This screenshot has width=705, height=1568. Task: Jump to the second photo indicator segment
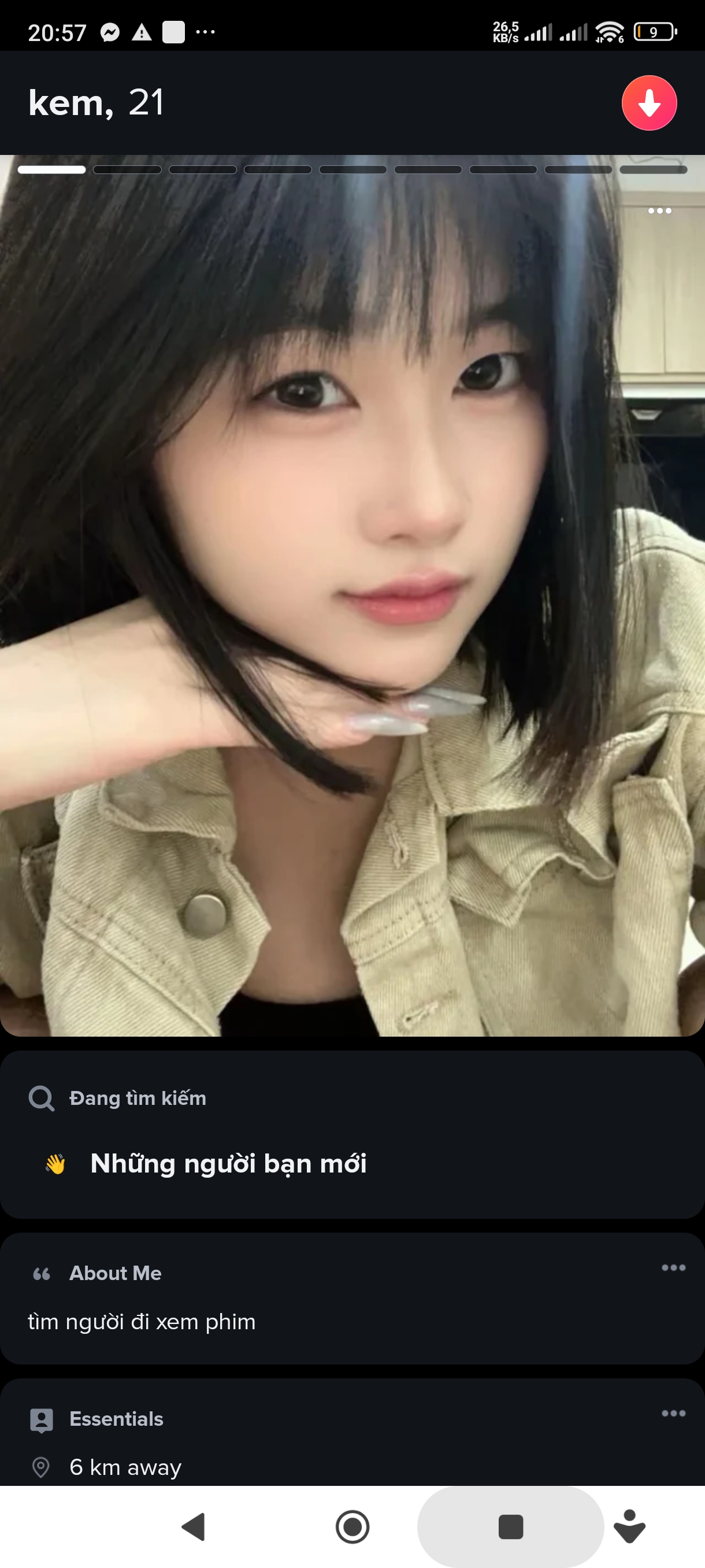click(127, 170)
